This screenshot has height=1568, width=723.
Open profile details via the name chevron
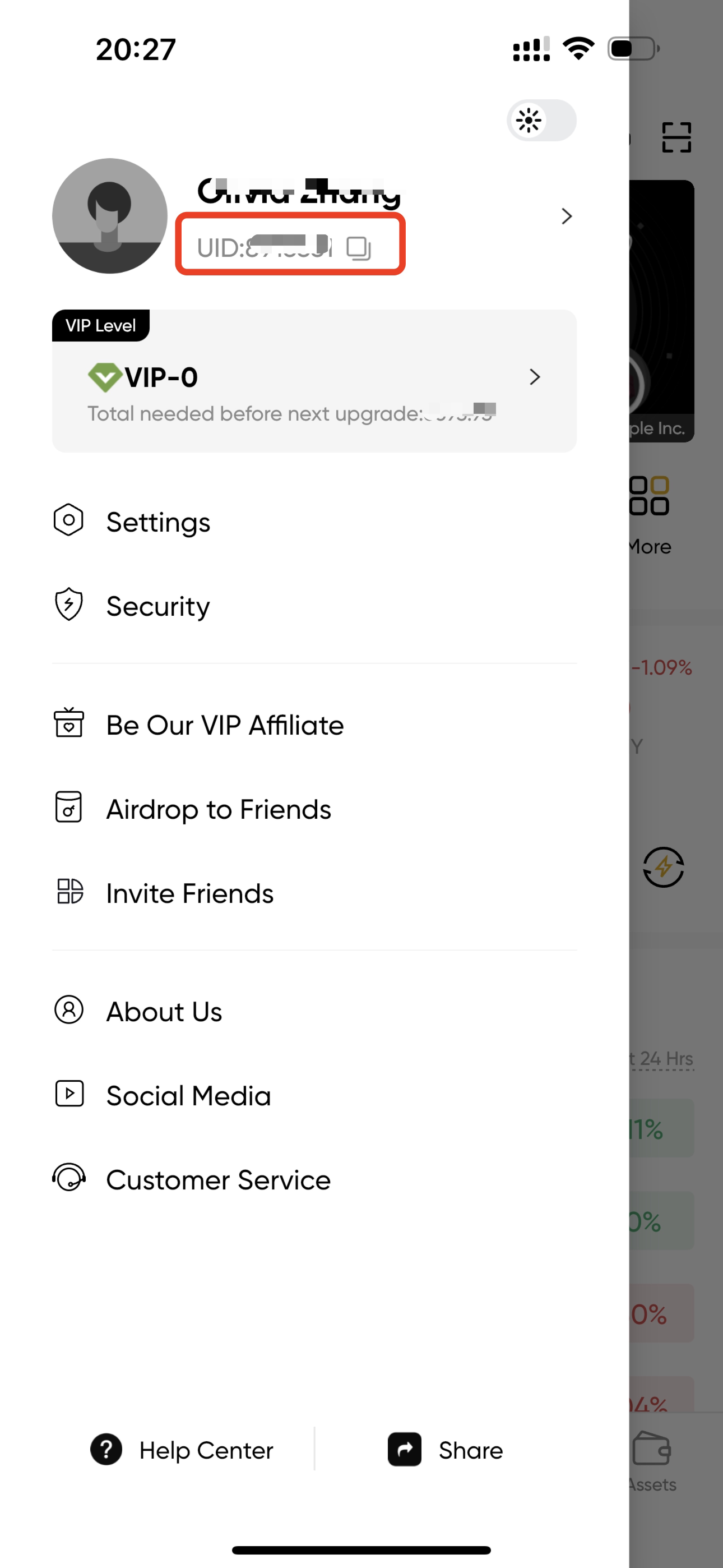[566, 216]
